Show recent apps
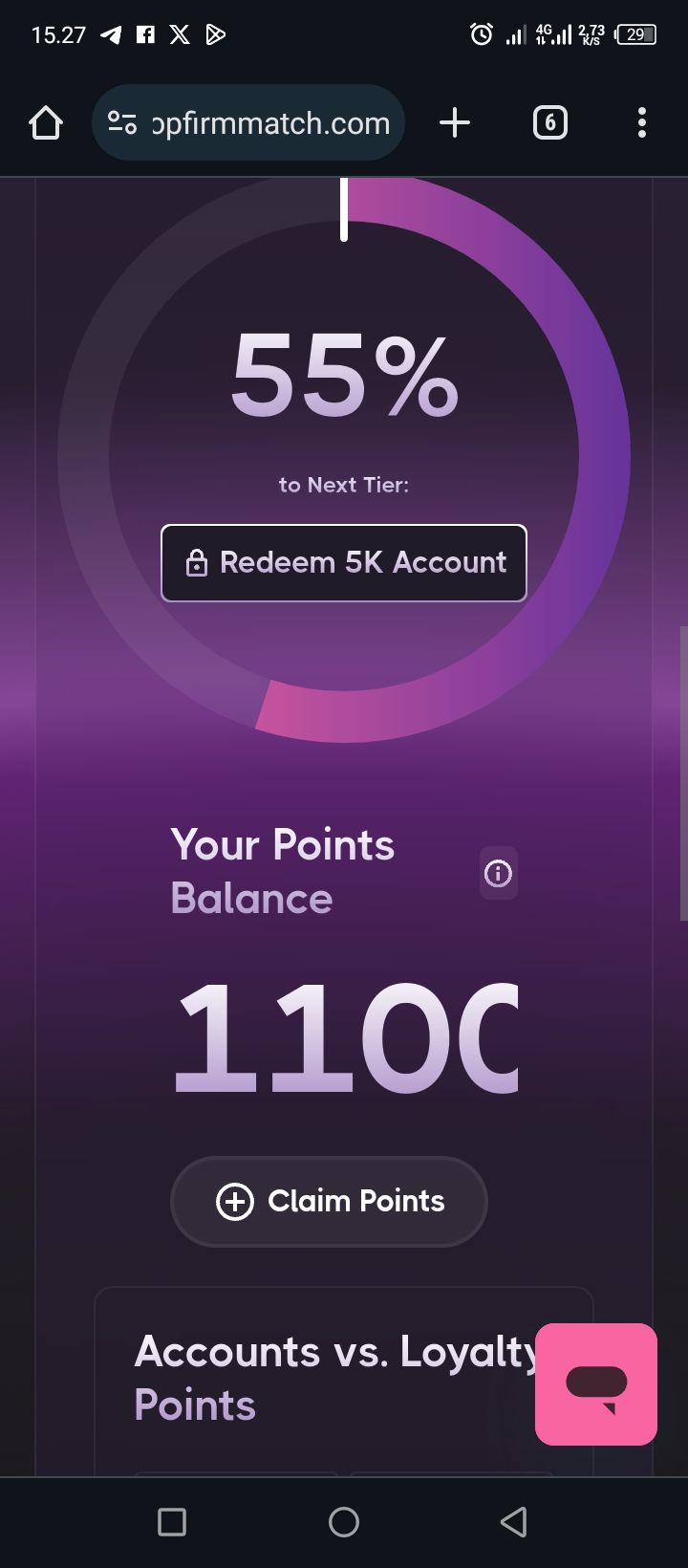Screen dimensions: 688x1568 pyautogui.click(x=172, y=1521)
